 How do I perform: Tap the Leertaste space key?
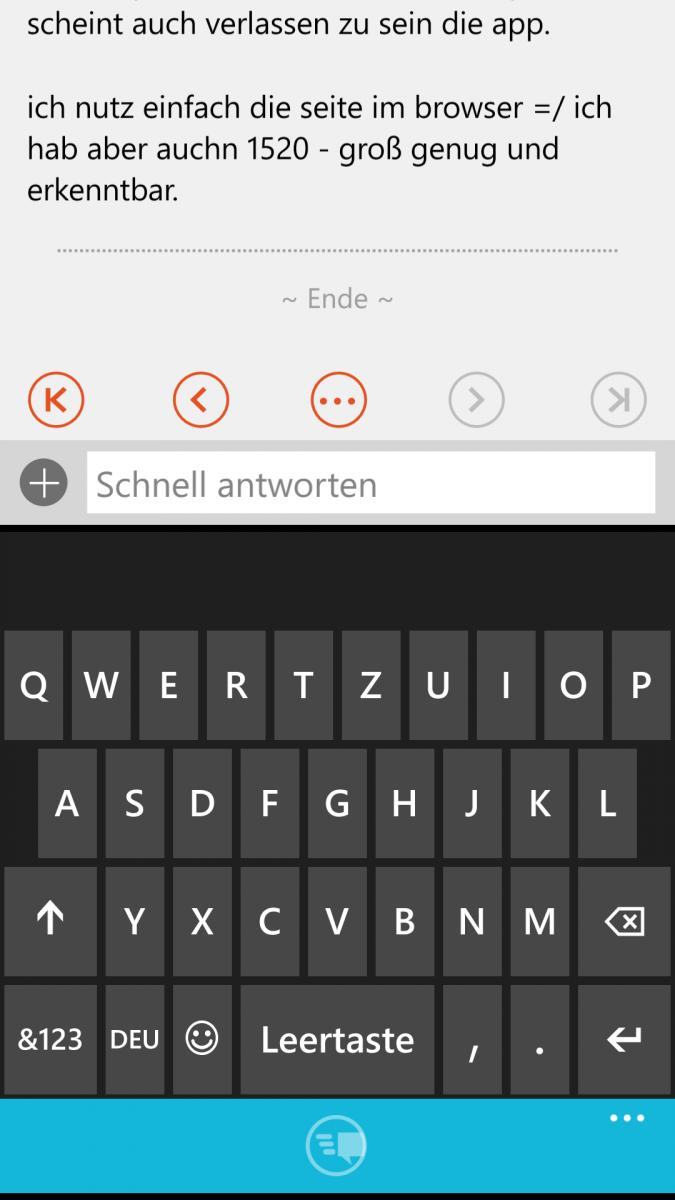[x=337, y=1039]
